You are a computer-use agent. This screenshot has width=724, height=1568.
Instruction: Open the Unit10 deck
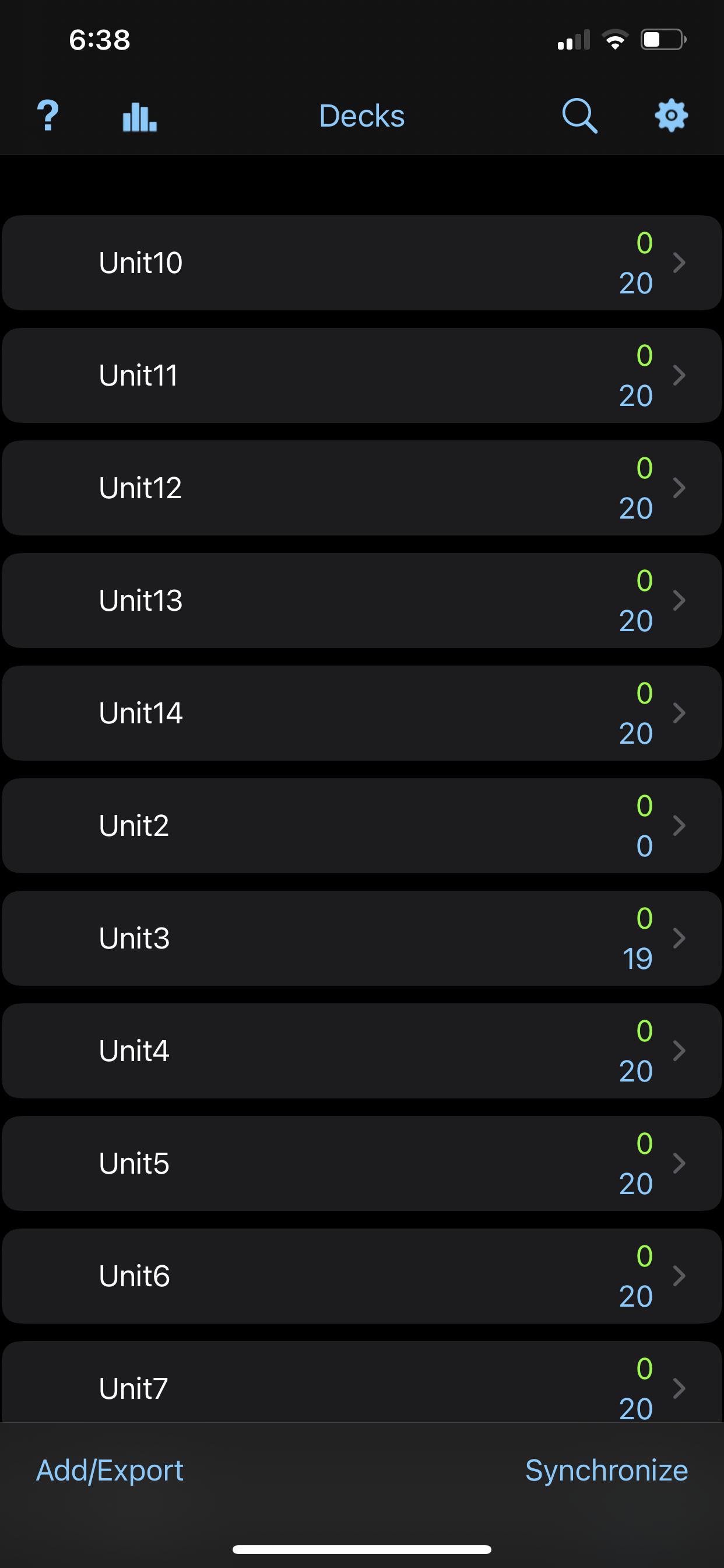[x=361, y=263]
